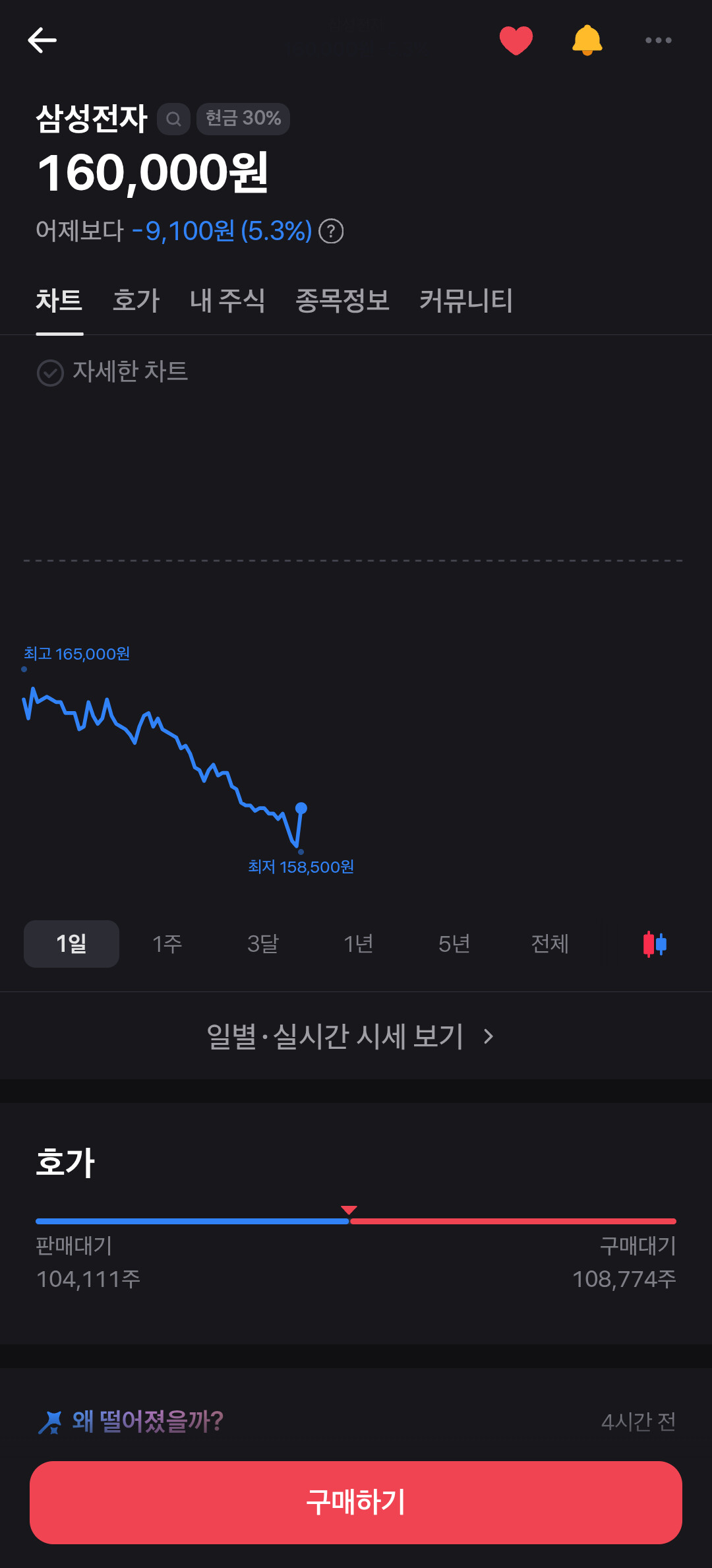The height and width of the screenshot is (1568, 712).
Task: Open the question mark help icon
Action: coord(331,232)
